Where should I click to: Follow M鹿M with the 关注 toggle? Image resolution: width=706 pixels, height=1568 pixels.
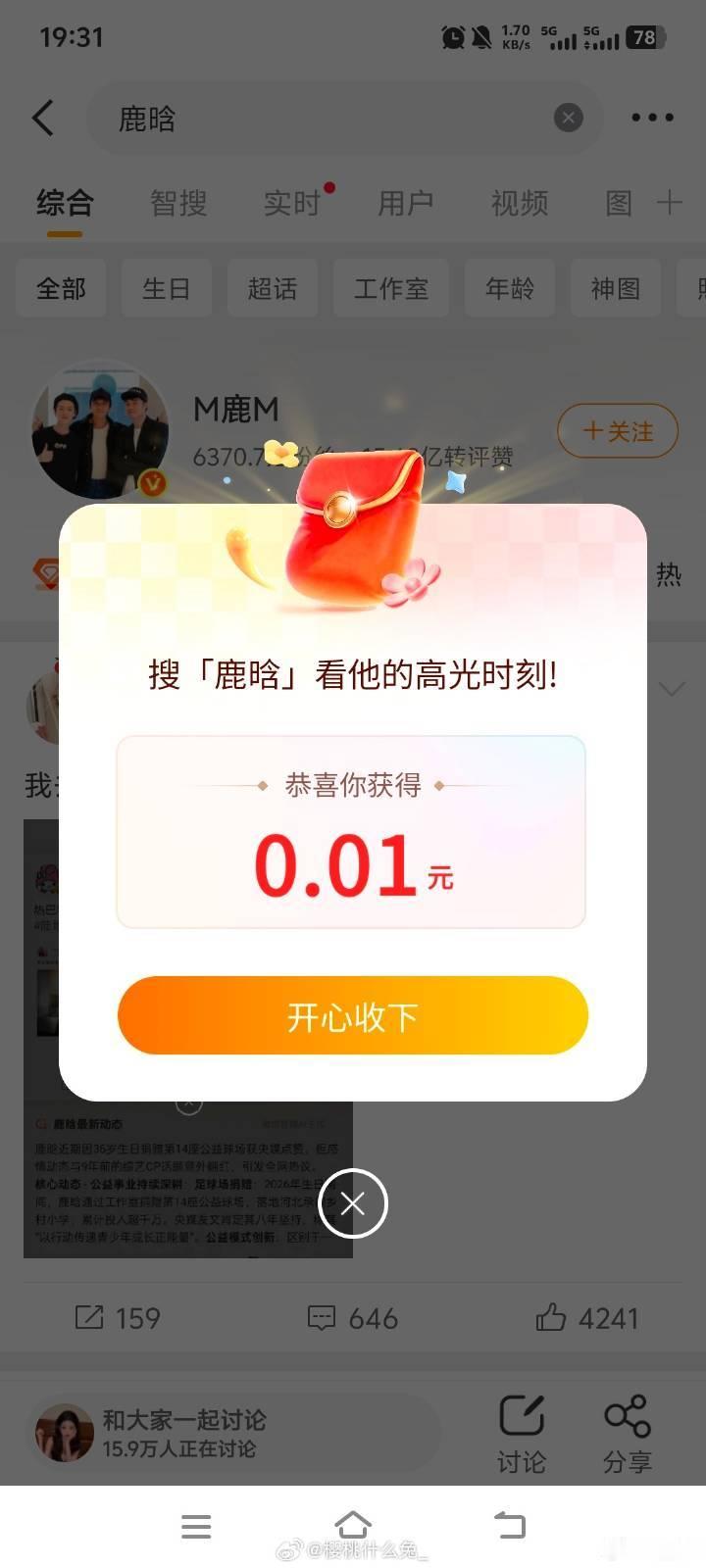point(617,431)
